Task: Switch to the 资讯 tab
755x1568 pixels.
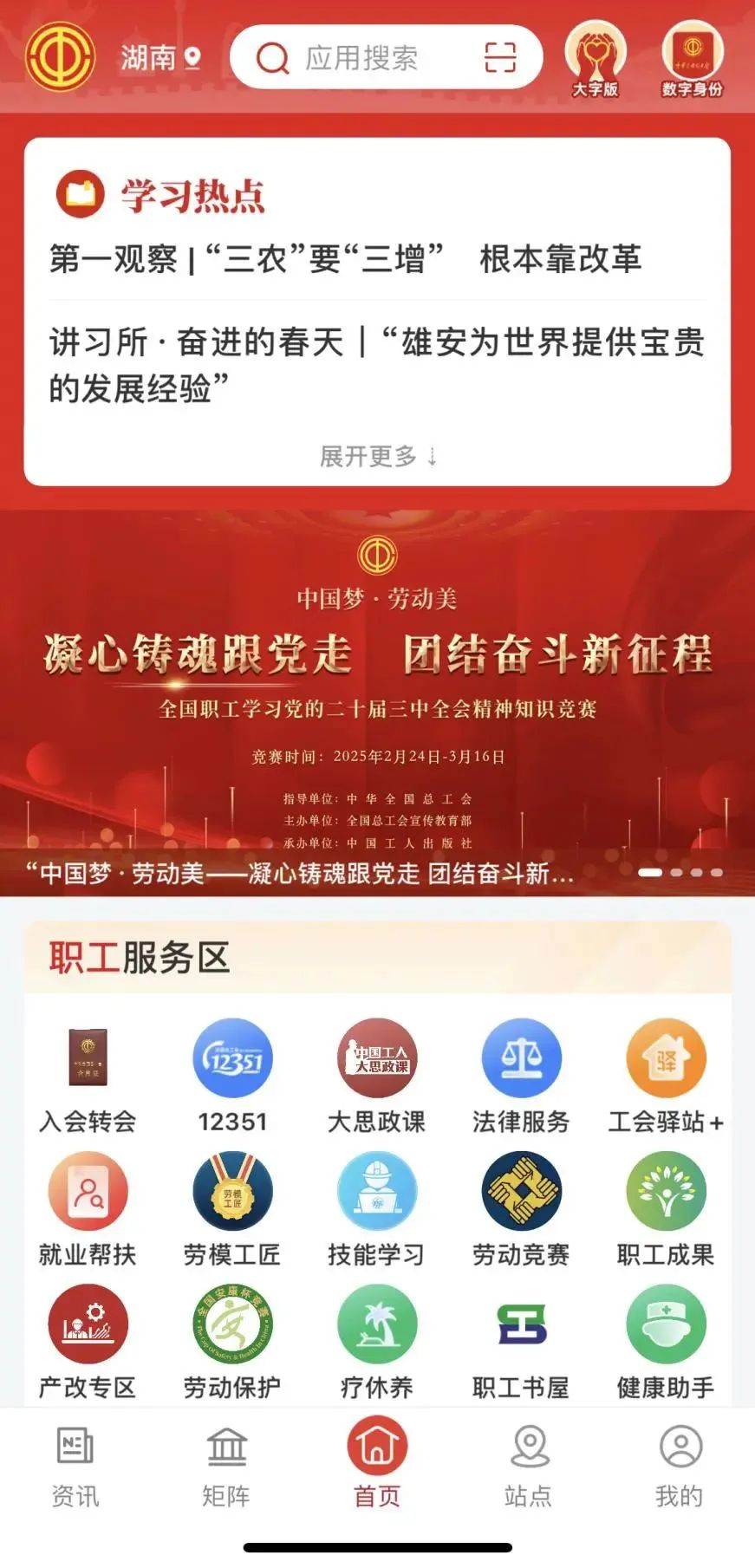Action: (x=75, y=1466)
